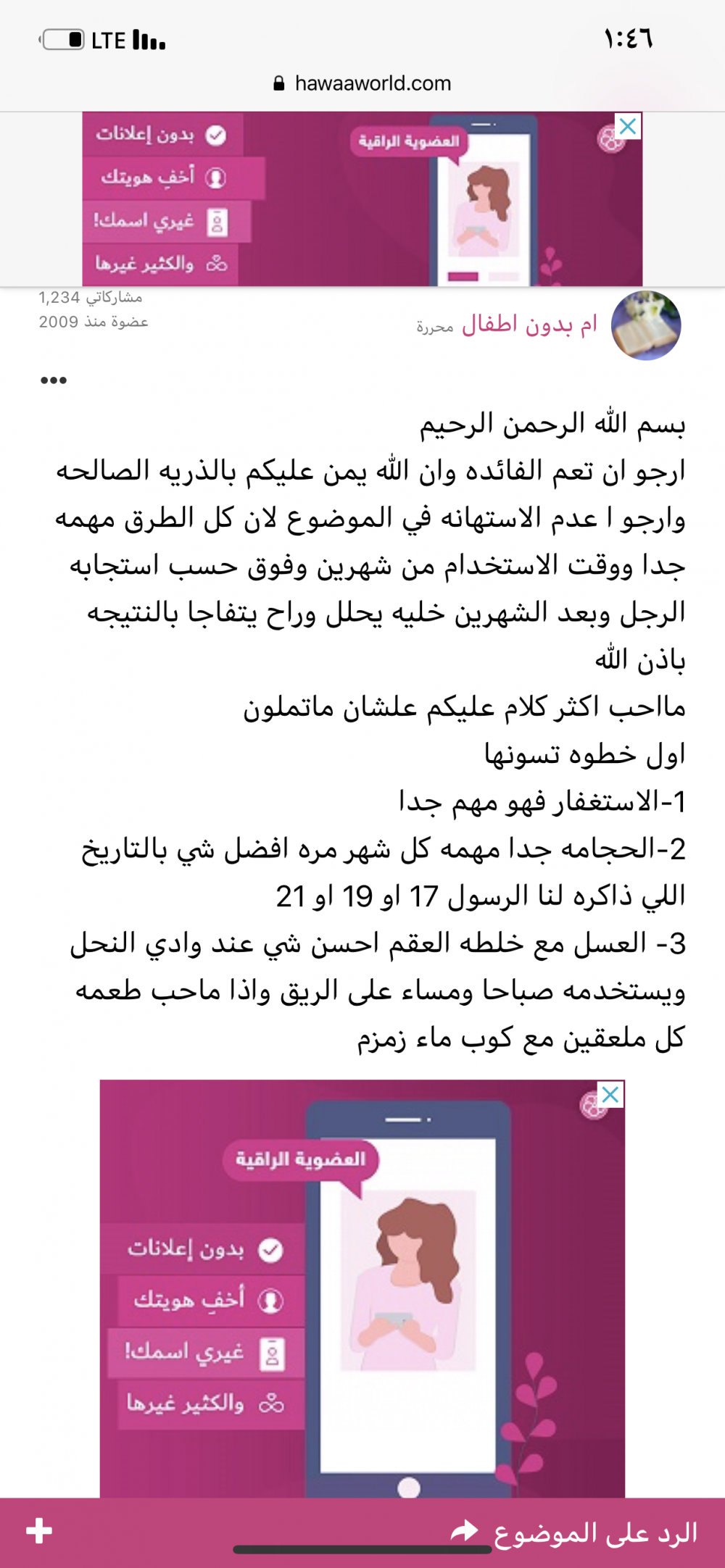Tap the post author's avatar picture
The height and width of the screenshot is (1568, 725).
tap(646, 325)
